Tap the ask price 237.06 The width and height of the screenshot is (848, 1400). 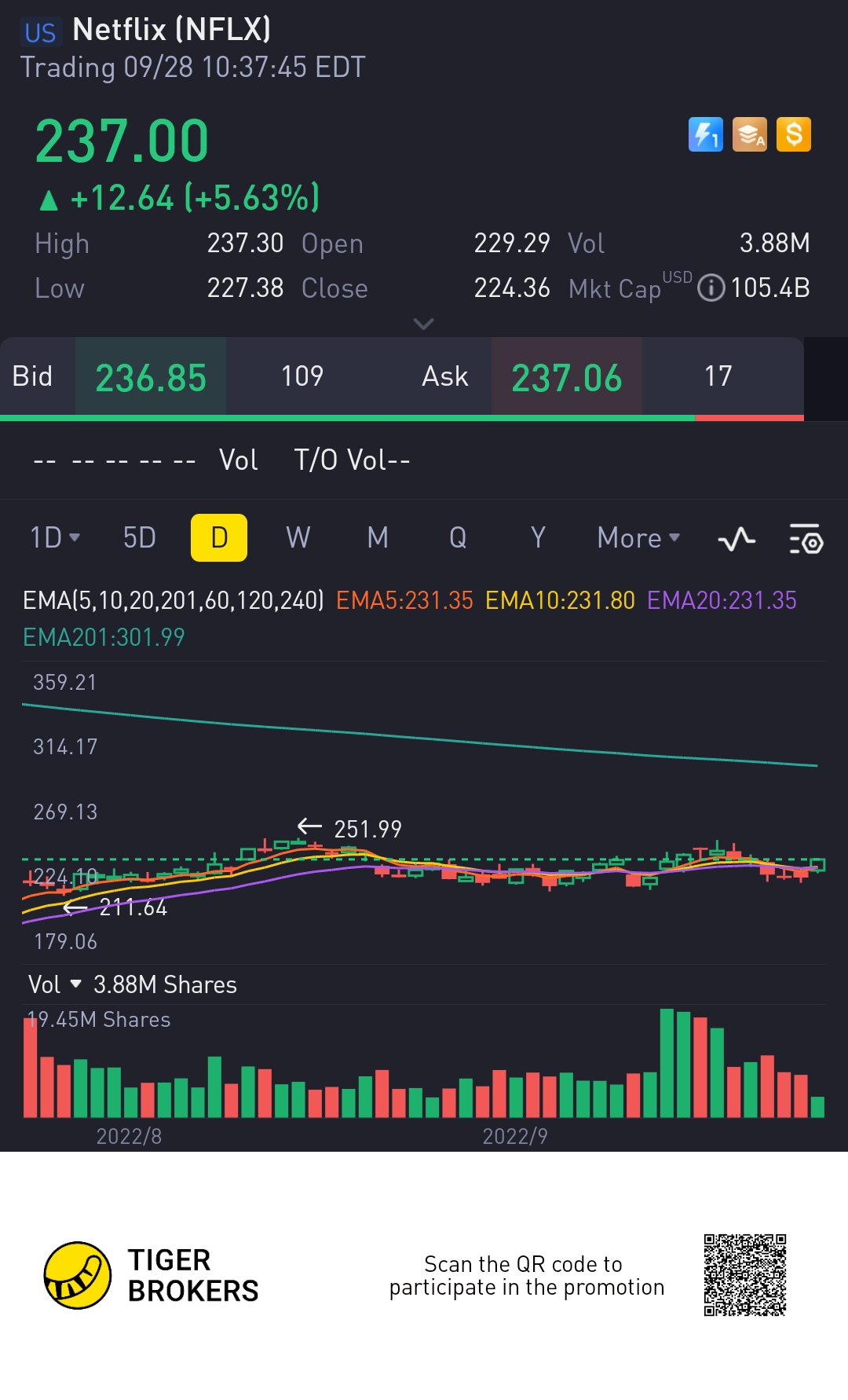tap(566, 377)
